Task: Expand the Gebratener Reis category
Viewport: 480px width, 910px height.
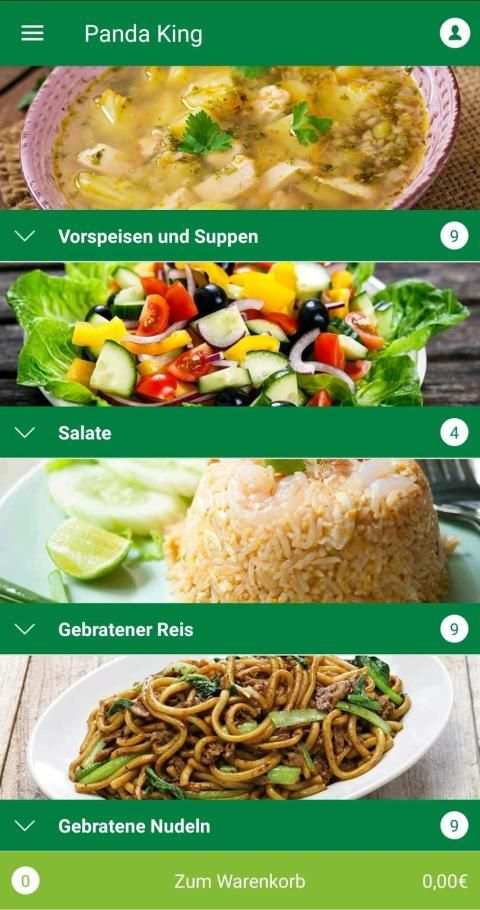Action: 240,629
